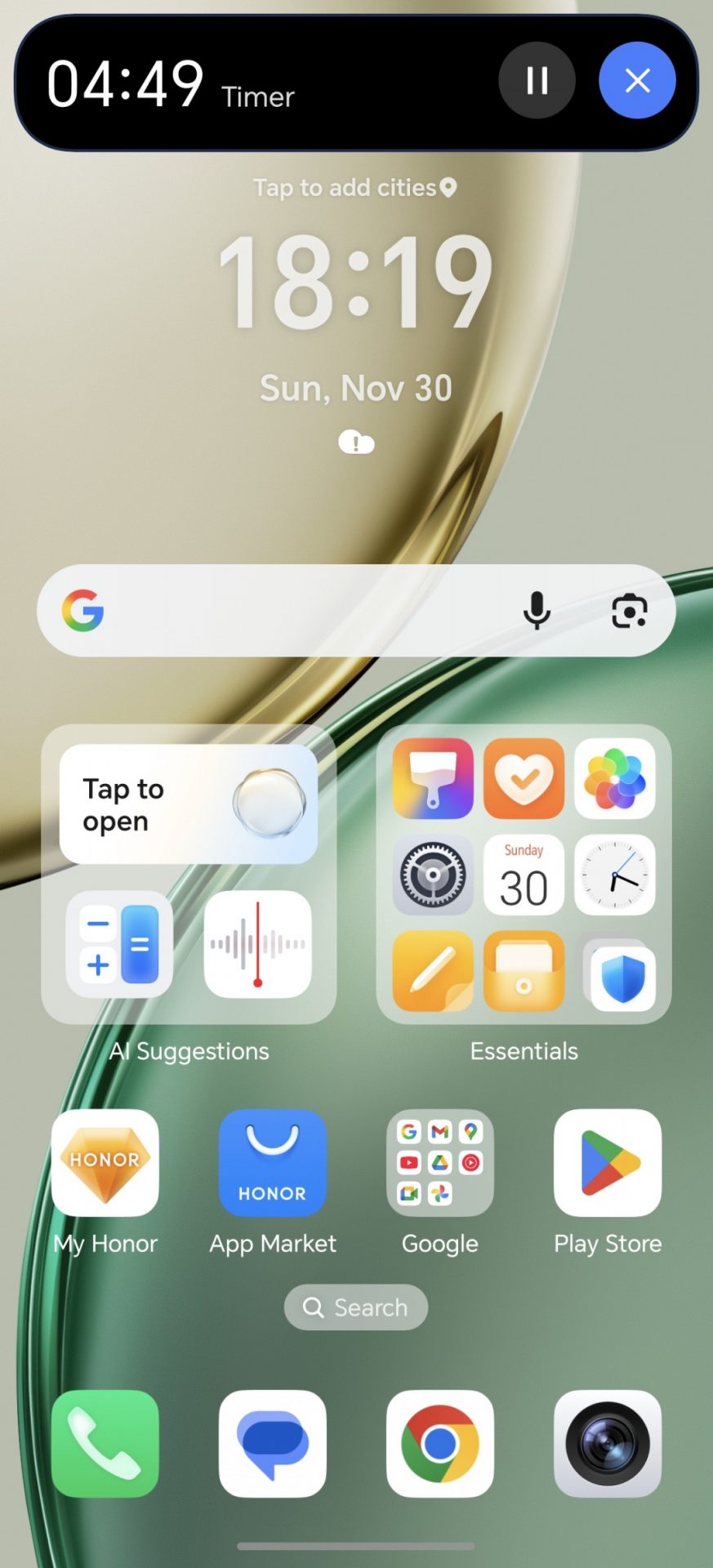Open the Tap to open AI suggestion card
The width and height of the screenshot is (713, 1568).
point(189,804)
